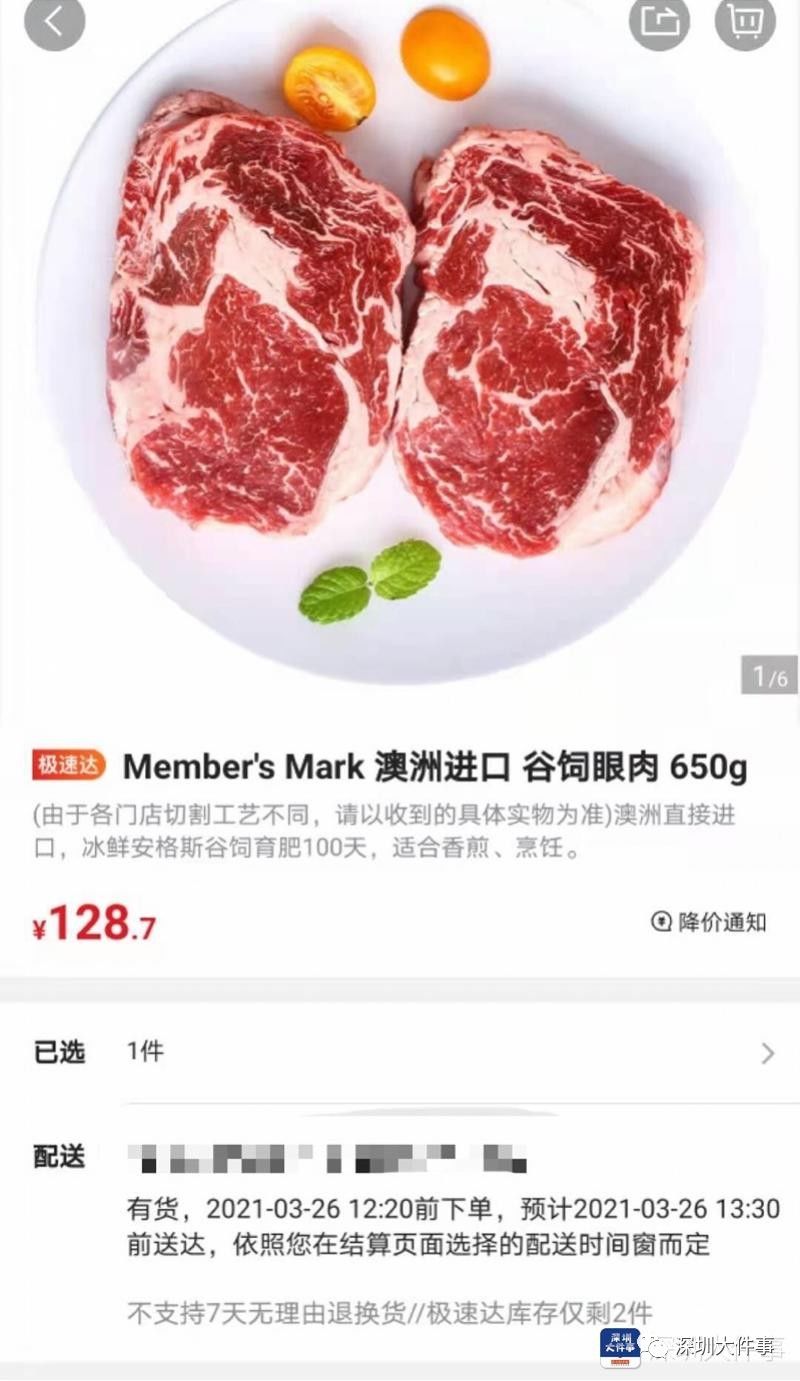This screenshot has width=800, height=1381.
Task: Open the 已选 1件 quantity selector row
Action: click(x=400, y=1052)
